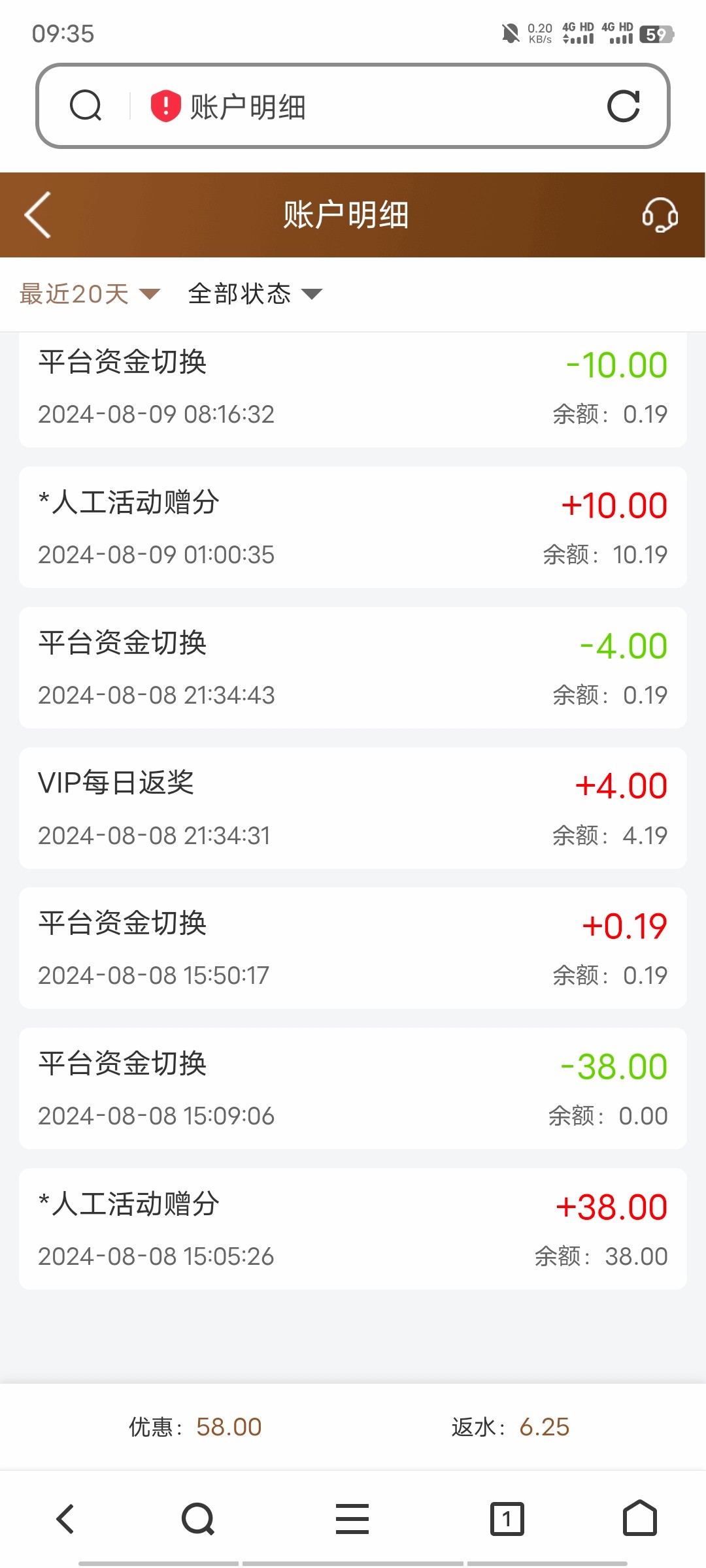Viewport: 706px width, 1568px height.
Task: Expand the 全部状态 status filter dropdown
Action: [x=255, y=294]
